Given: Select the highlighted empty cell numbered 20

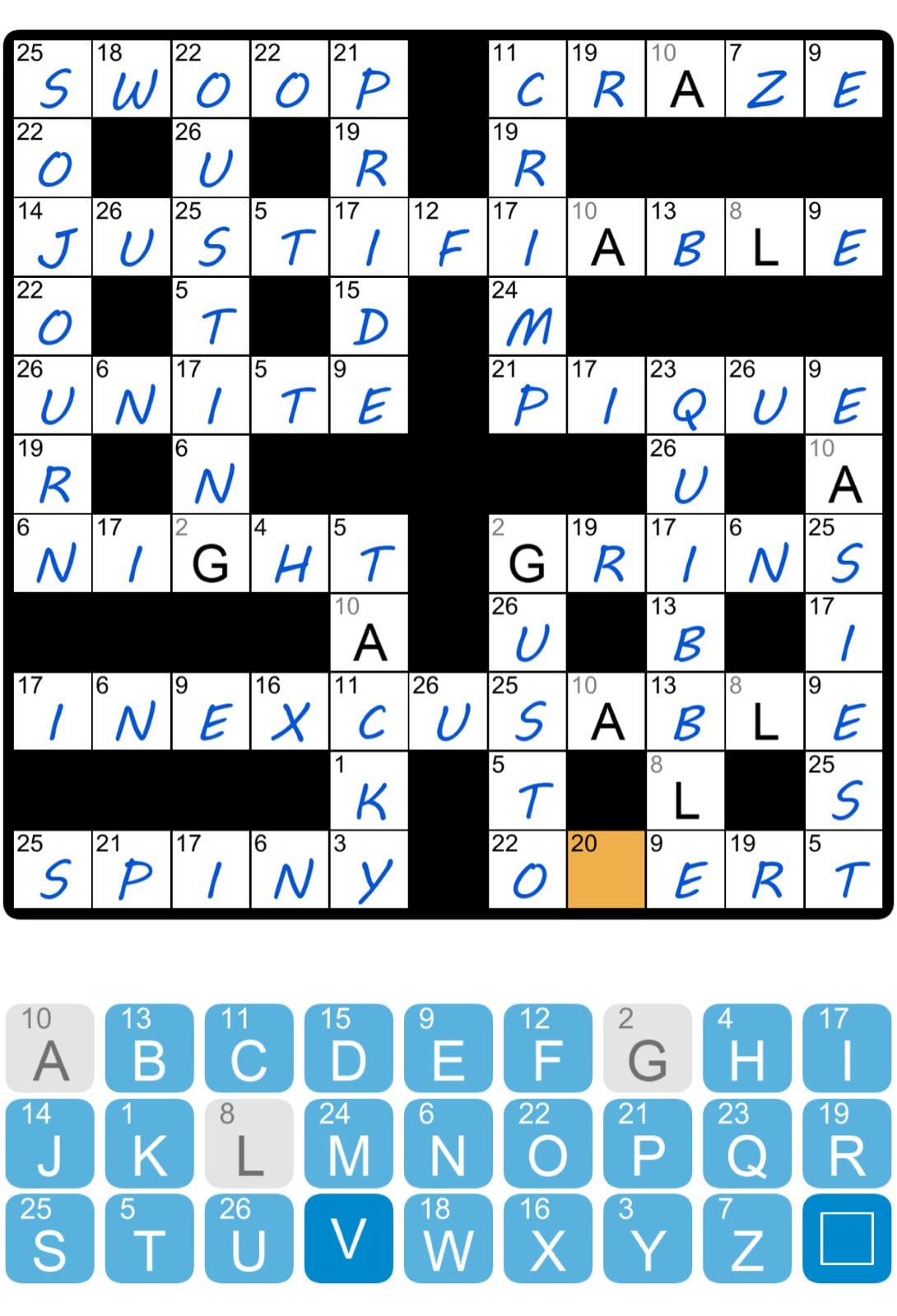Looking at the screenshot, I should [x=607, y=869].
